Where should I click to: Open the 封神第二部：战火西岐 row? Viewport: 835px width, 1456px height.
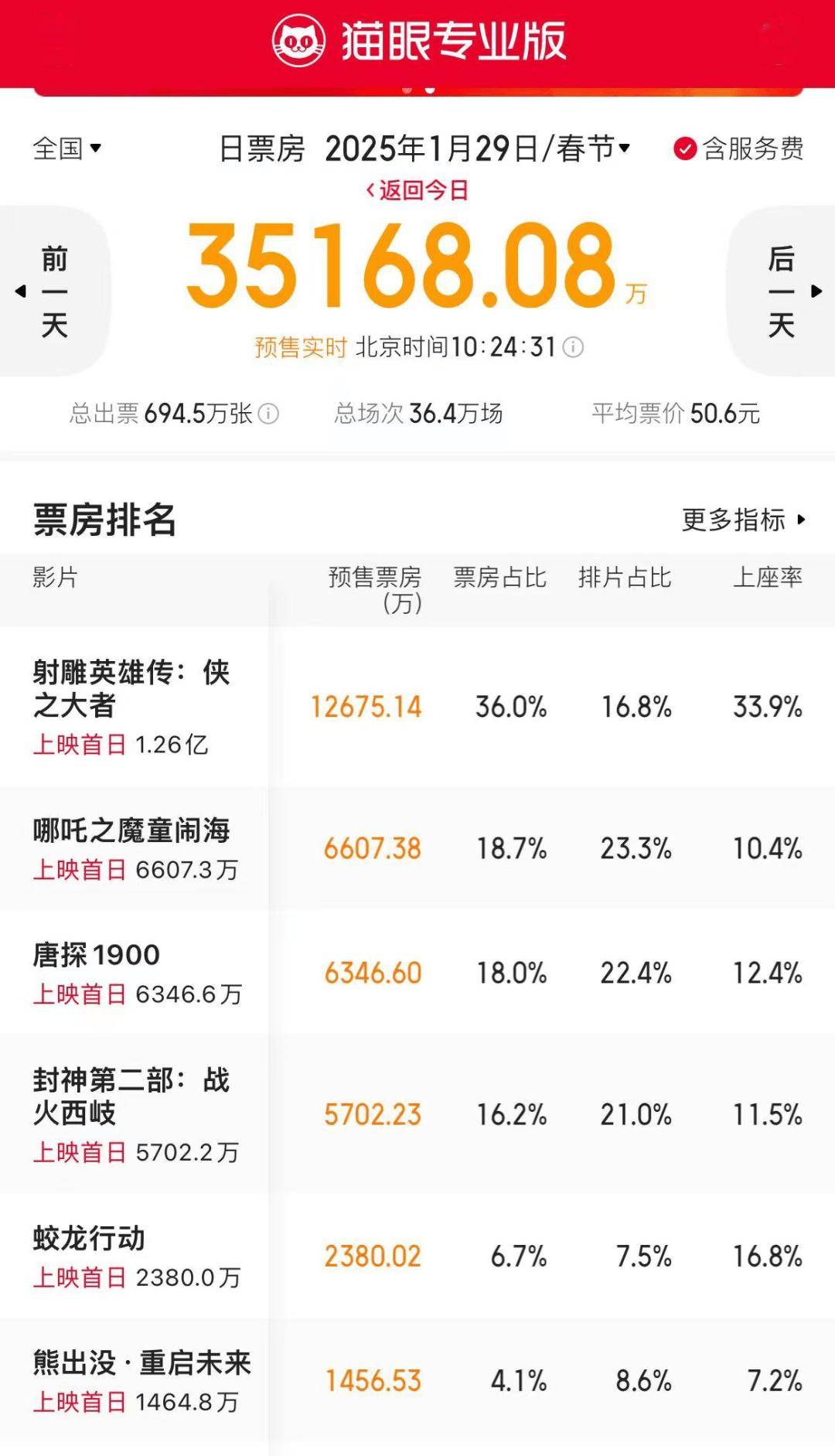tap(417, 1114)
